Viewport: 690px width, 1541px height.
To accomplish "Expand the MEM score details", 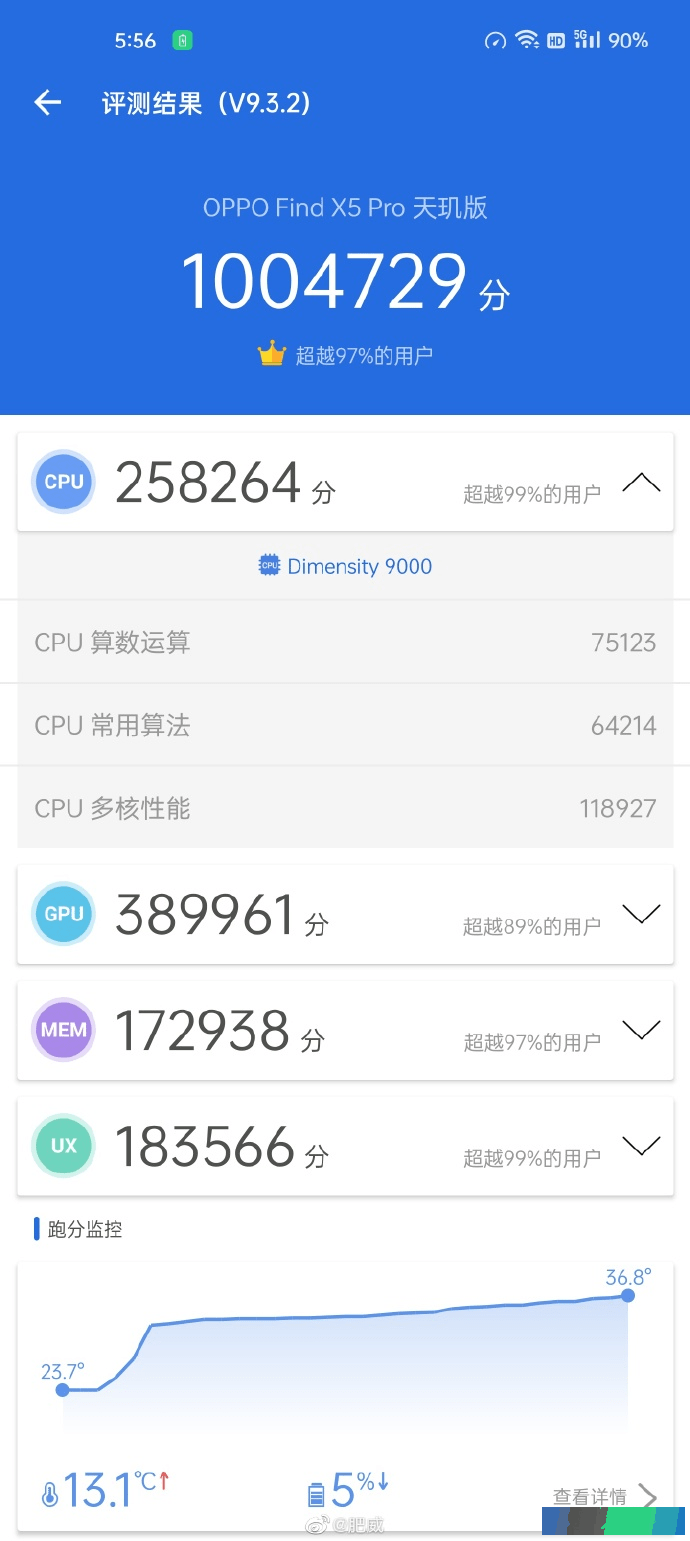I will coord(641,1029).
